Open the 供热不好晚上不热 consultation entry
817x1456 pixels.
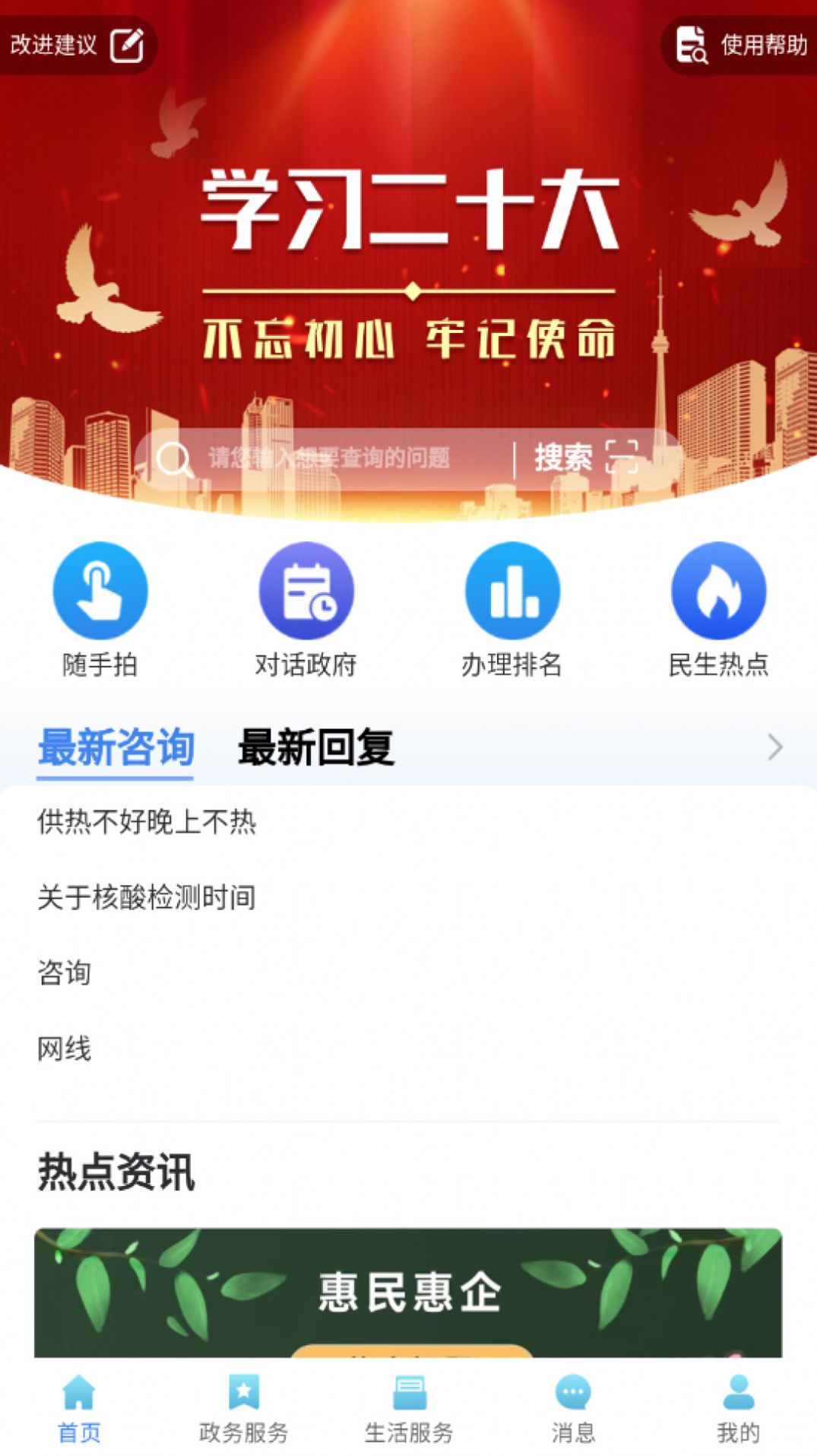click(147, 823)
